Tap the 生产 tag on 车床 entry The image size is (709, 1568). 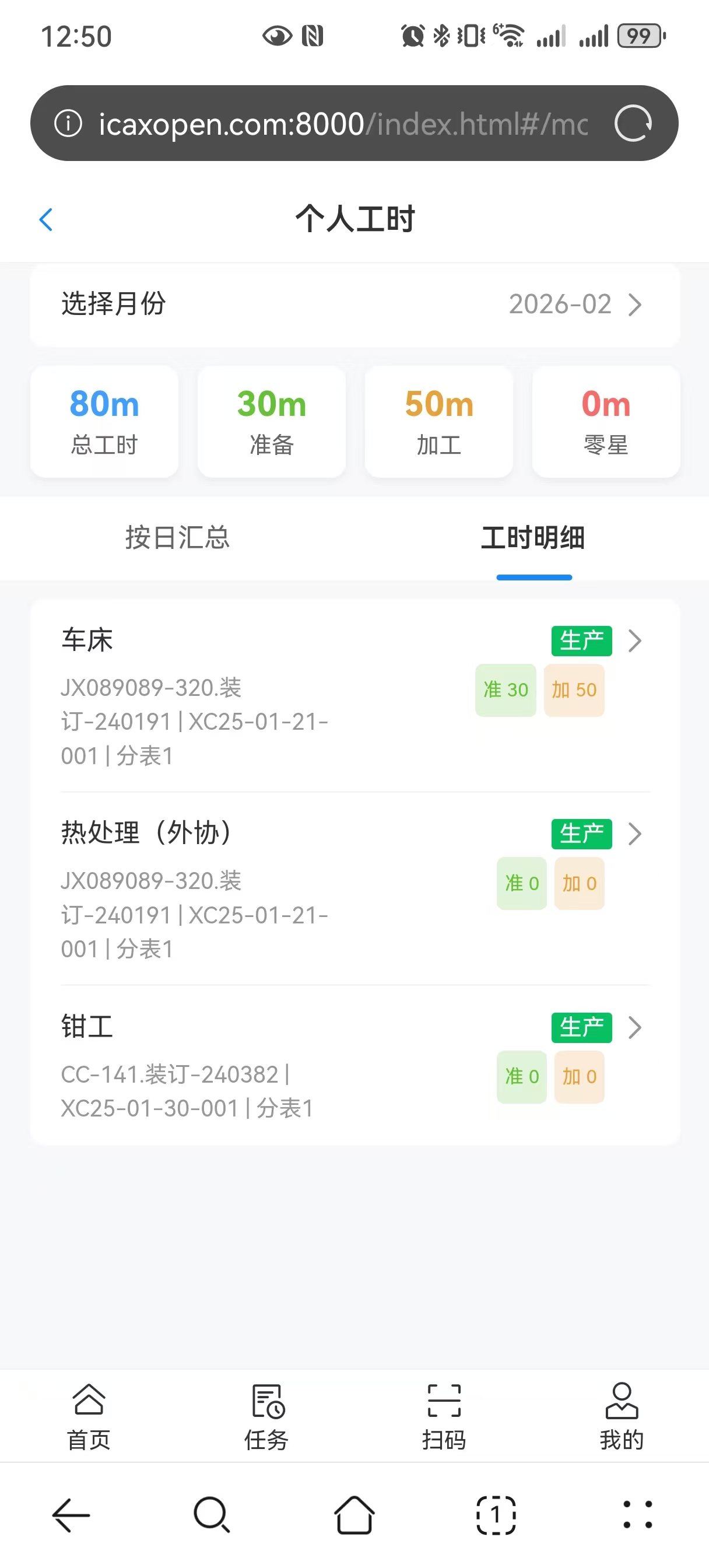581,640
